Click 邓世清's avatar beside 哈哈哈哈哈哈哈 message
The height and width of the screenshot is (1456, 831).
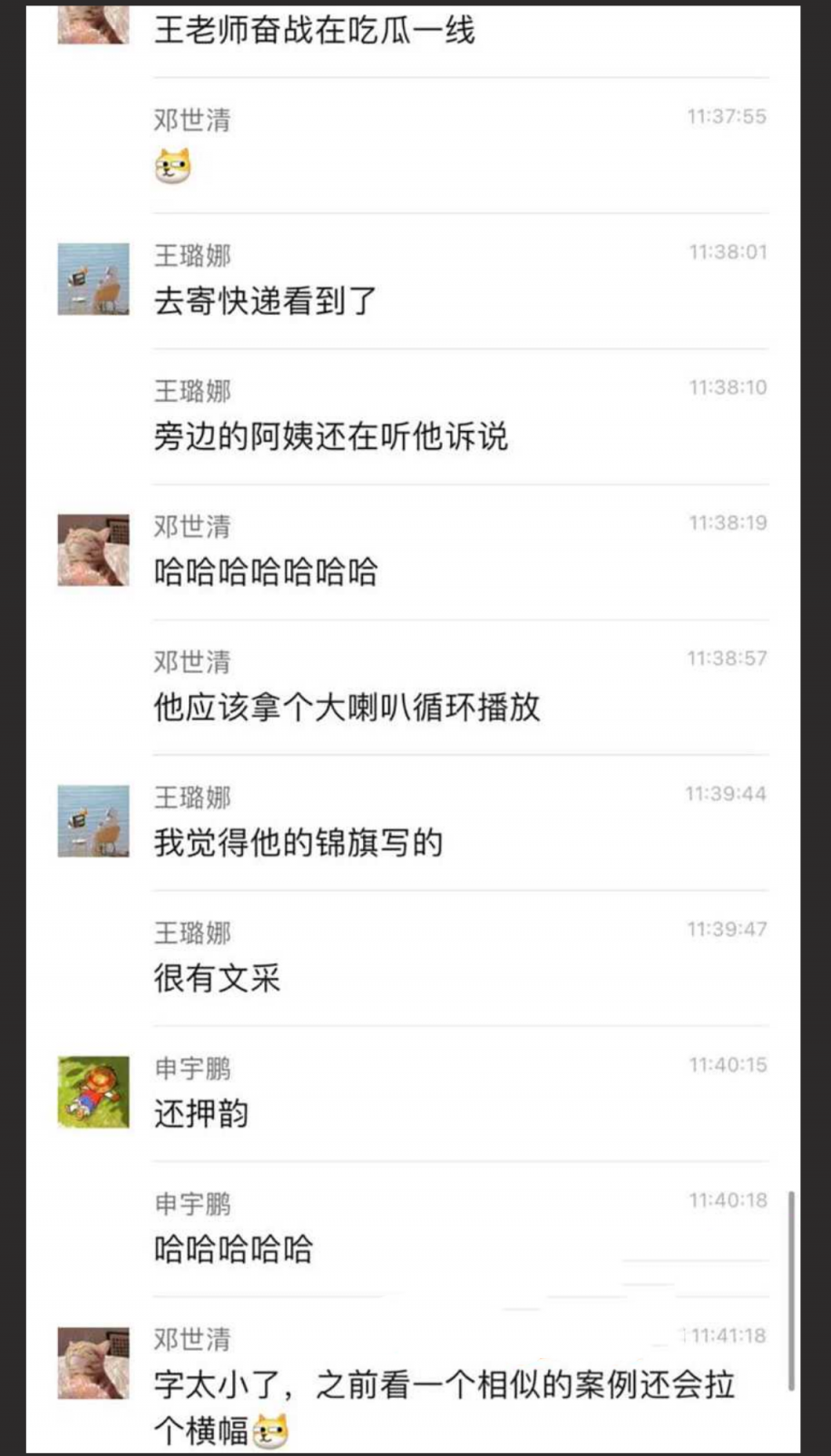92,550
